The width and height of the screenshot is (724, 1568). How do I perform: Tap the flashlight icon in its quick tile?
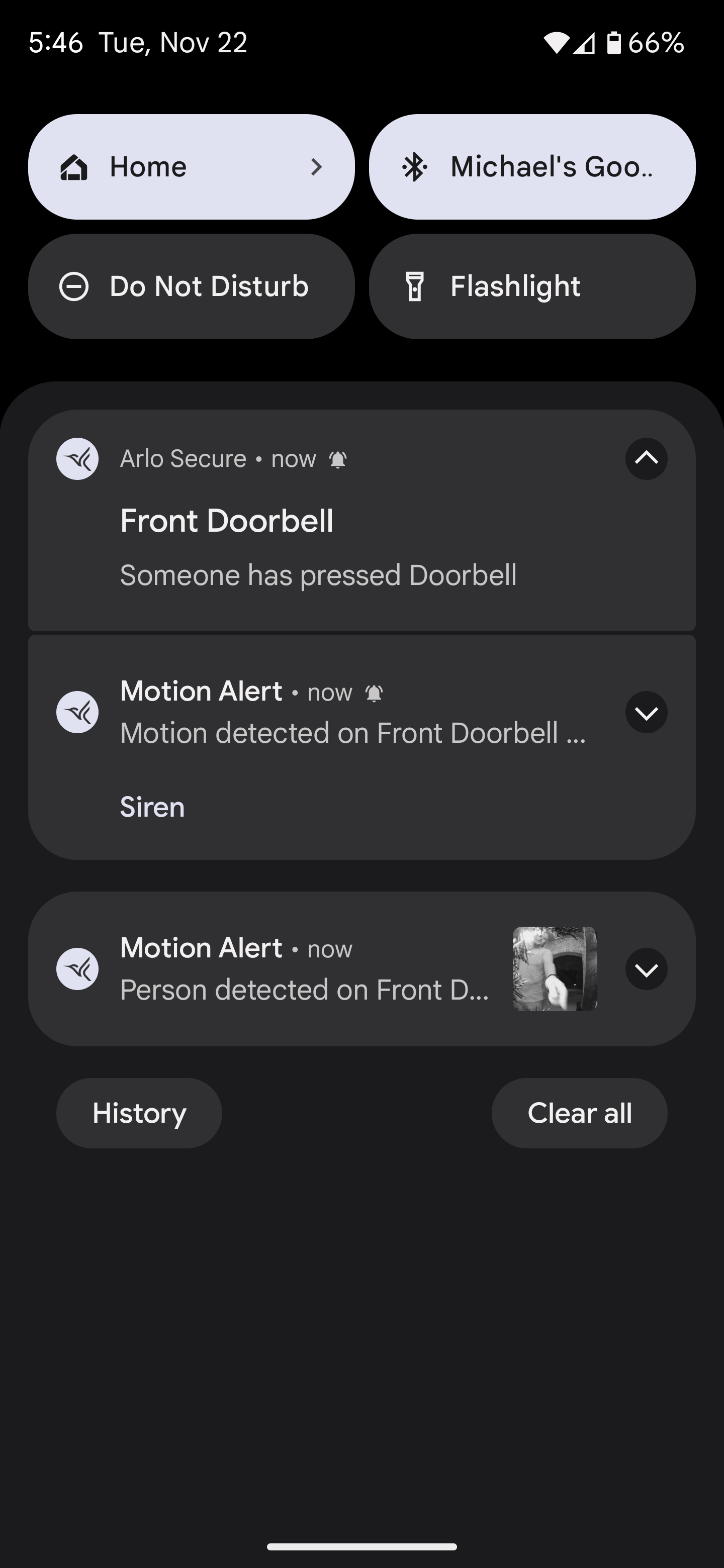[x=415, y=285]
